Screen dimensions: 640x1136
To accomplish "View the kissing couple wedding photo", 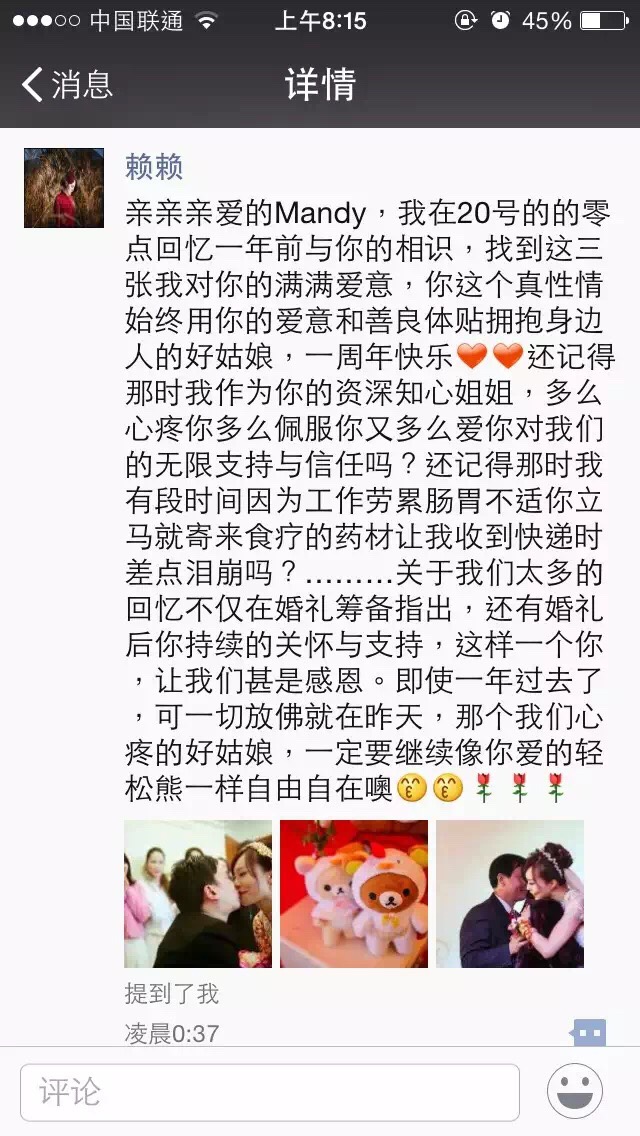I will click(198, 893).
